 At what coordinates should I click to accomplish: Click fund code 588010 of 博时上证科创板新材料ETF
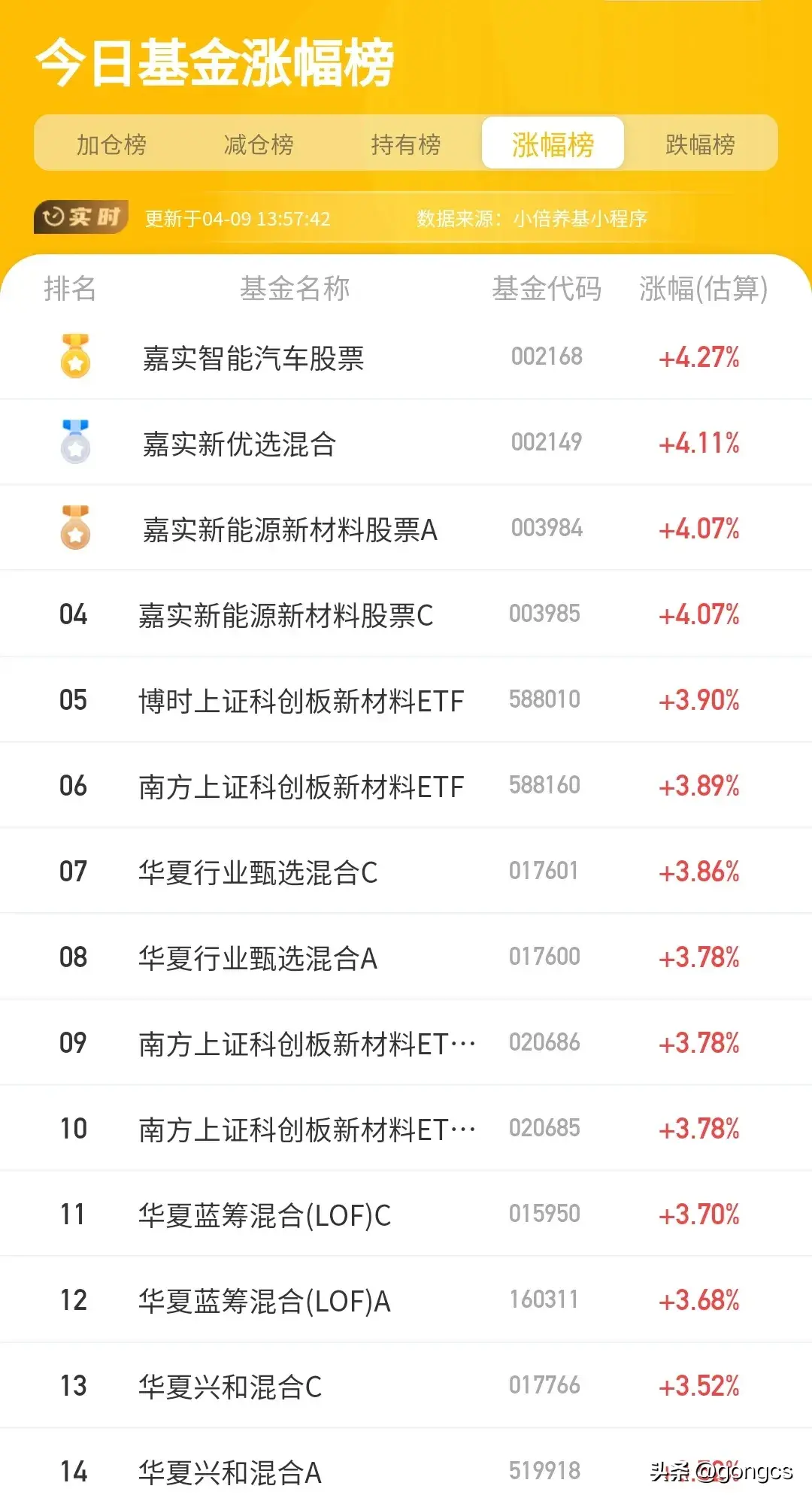point(544,699)
